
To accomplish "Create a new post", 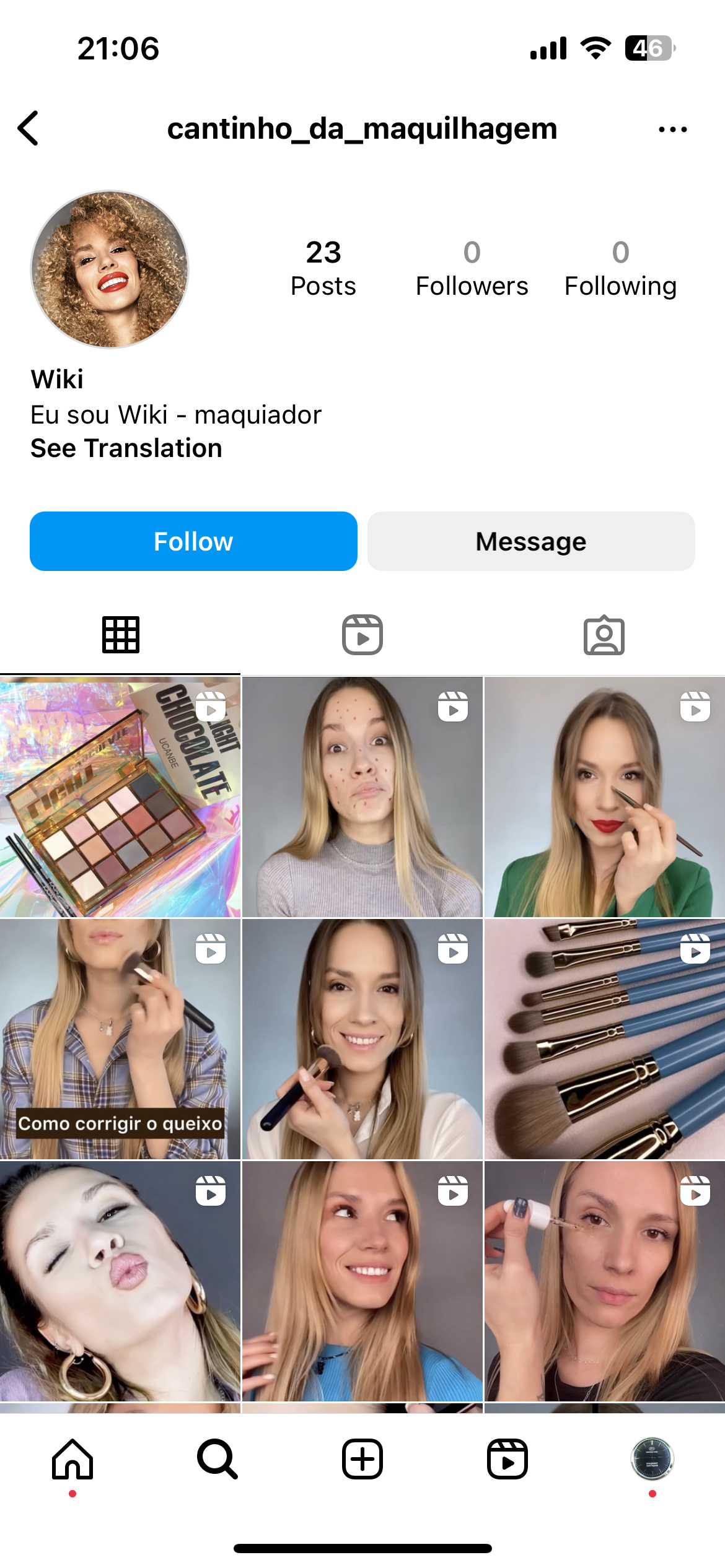I will (362, 1459).
